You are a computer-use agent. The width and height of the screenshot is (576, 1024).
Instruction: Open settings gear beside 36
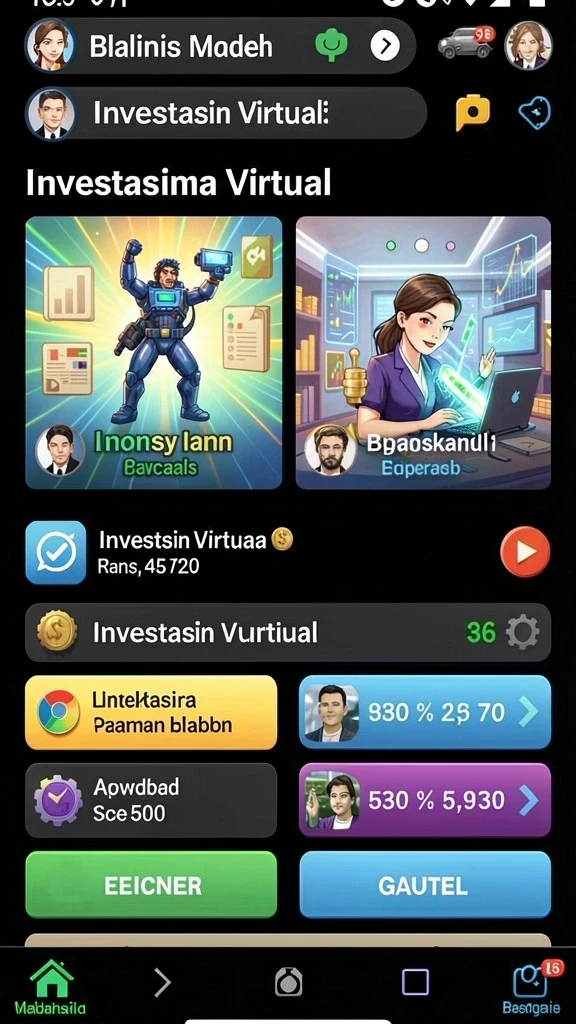click(523, 632)
